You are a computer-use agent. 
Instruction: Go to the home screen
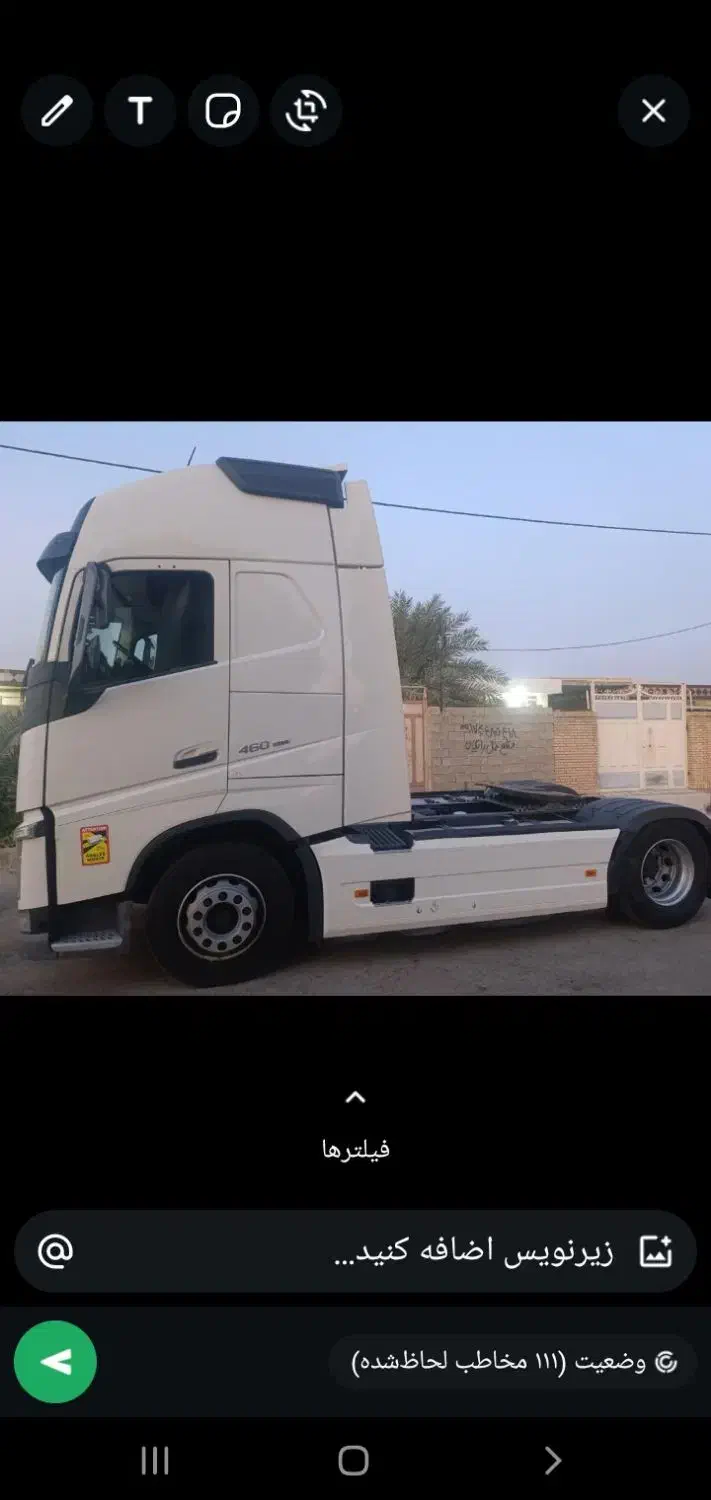(353, 1461)
